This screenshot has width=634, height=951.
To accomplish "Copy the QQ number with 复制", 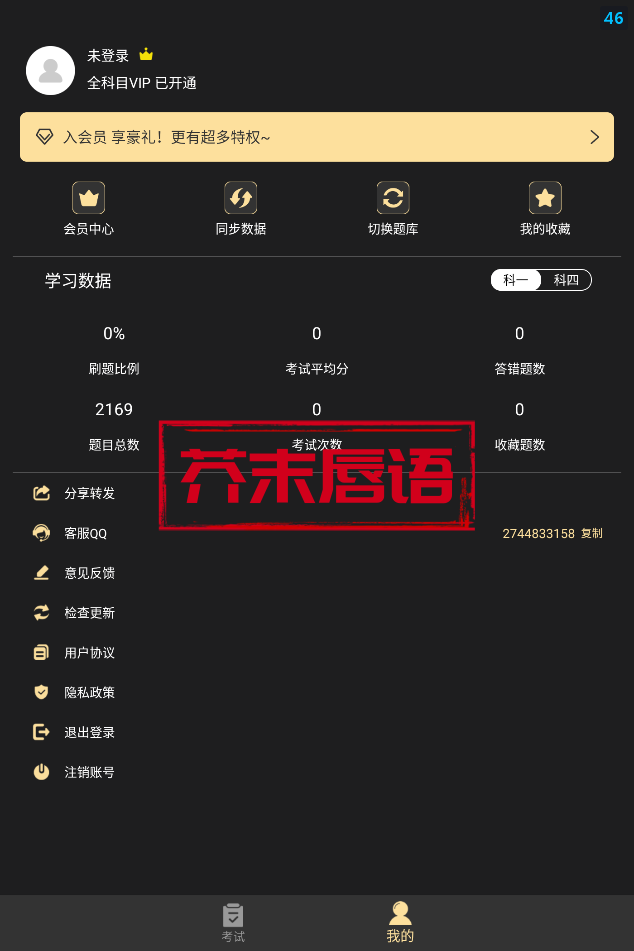I will tap(592, 534).
